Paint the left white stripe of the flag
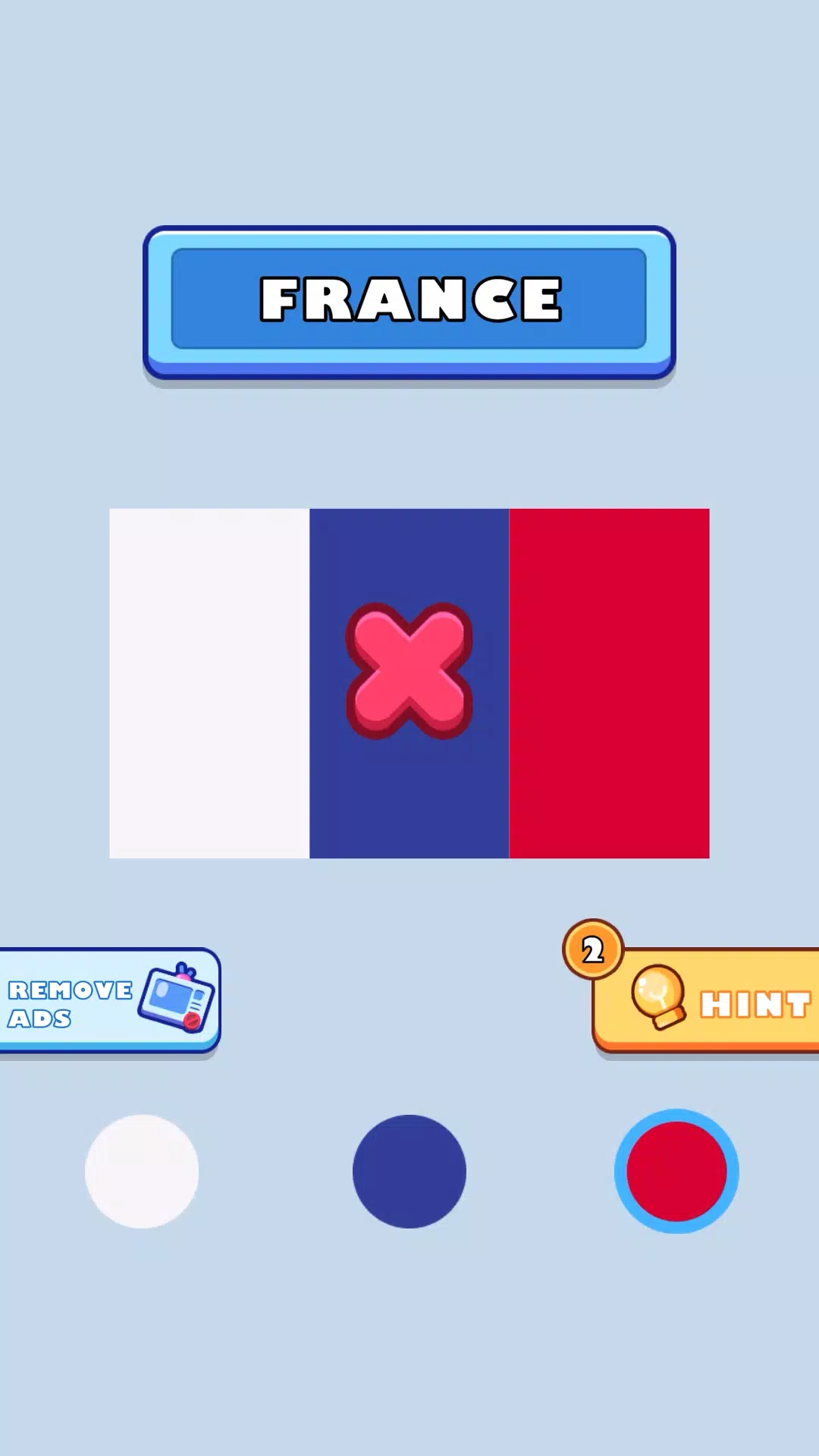The image size is (819, 1456). point(209,682)
